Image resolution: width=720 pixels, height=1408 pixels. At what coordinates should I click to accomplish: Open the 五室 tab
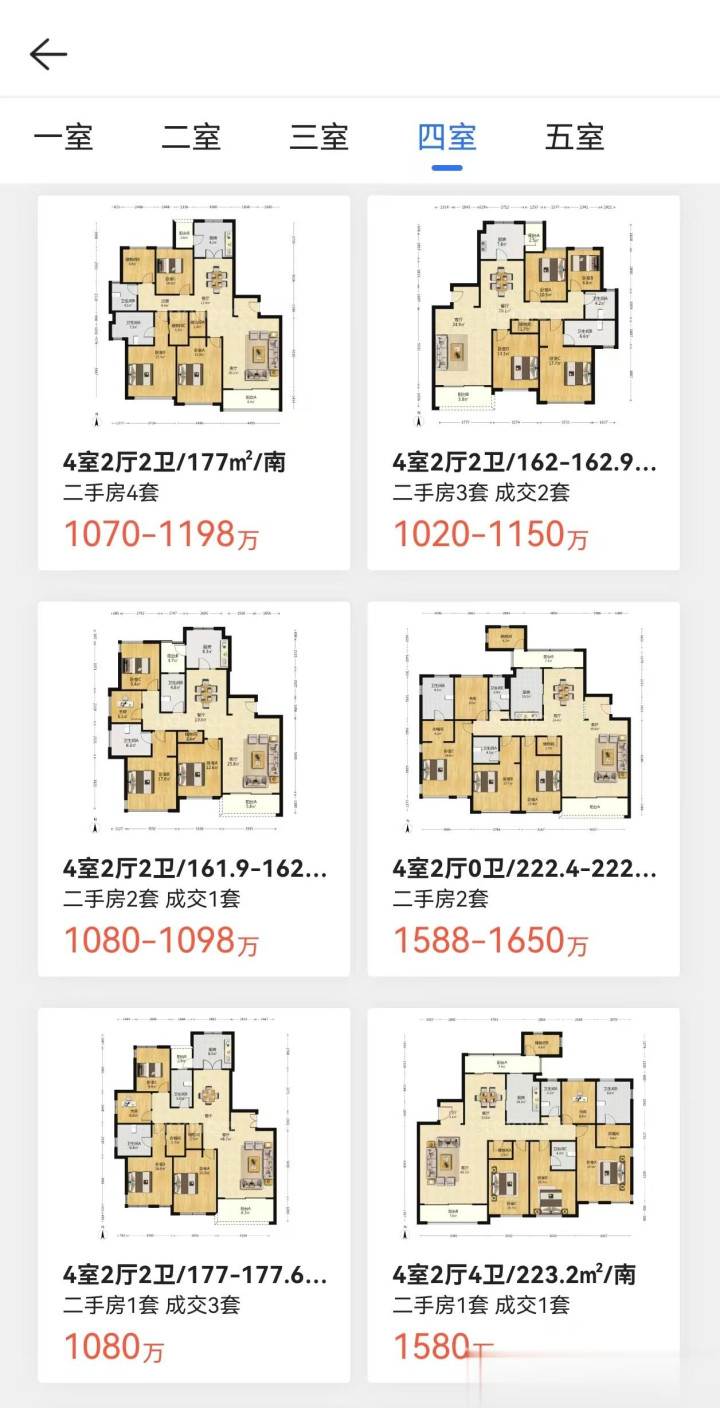575,137
